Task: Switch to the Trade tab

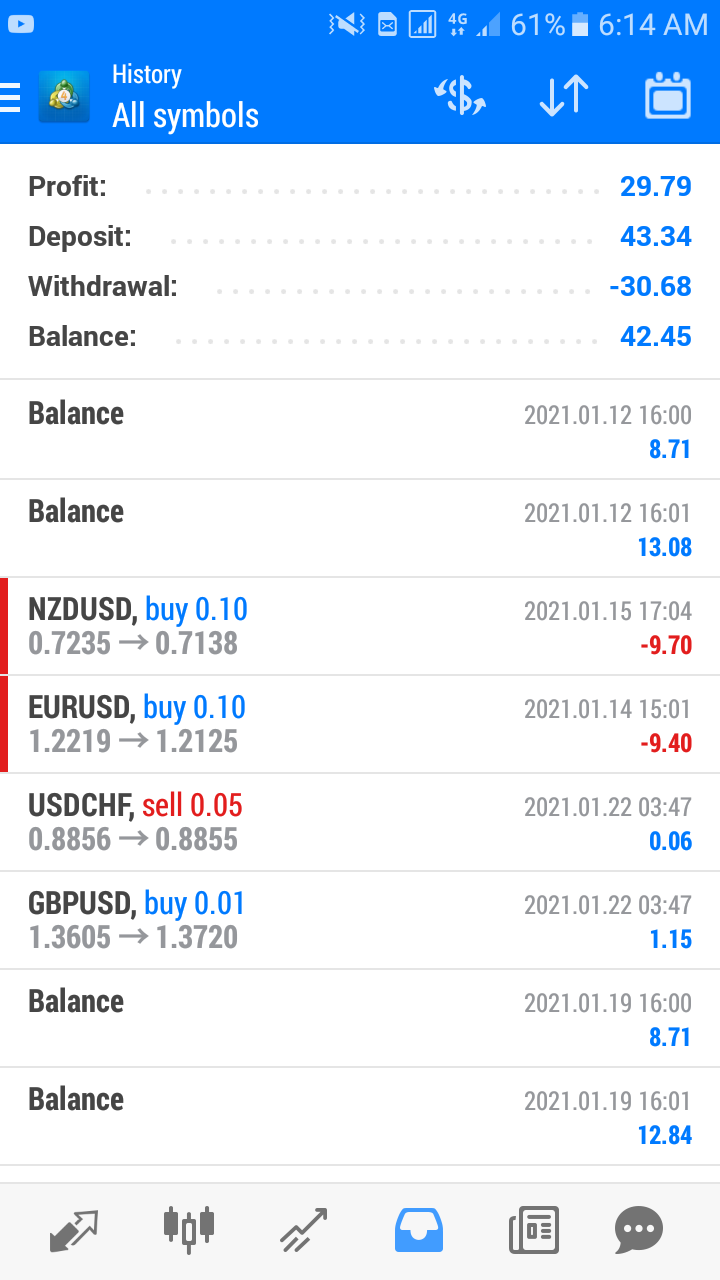Action: coord(303,1230)
